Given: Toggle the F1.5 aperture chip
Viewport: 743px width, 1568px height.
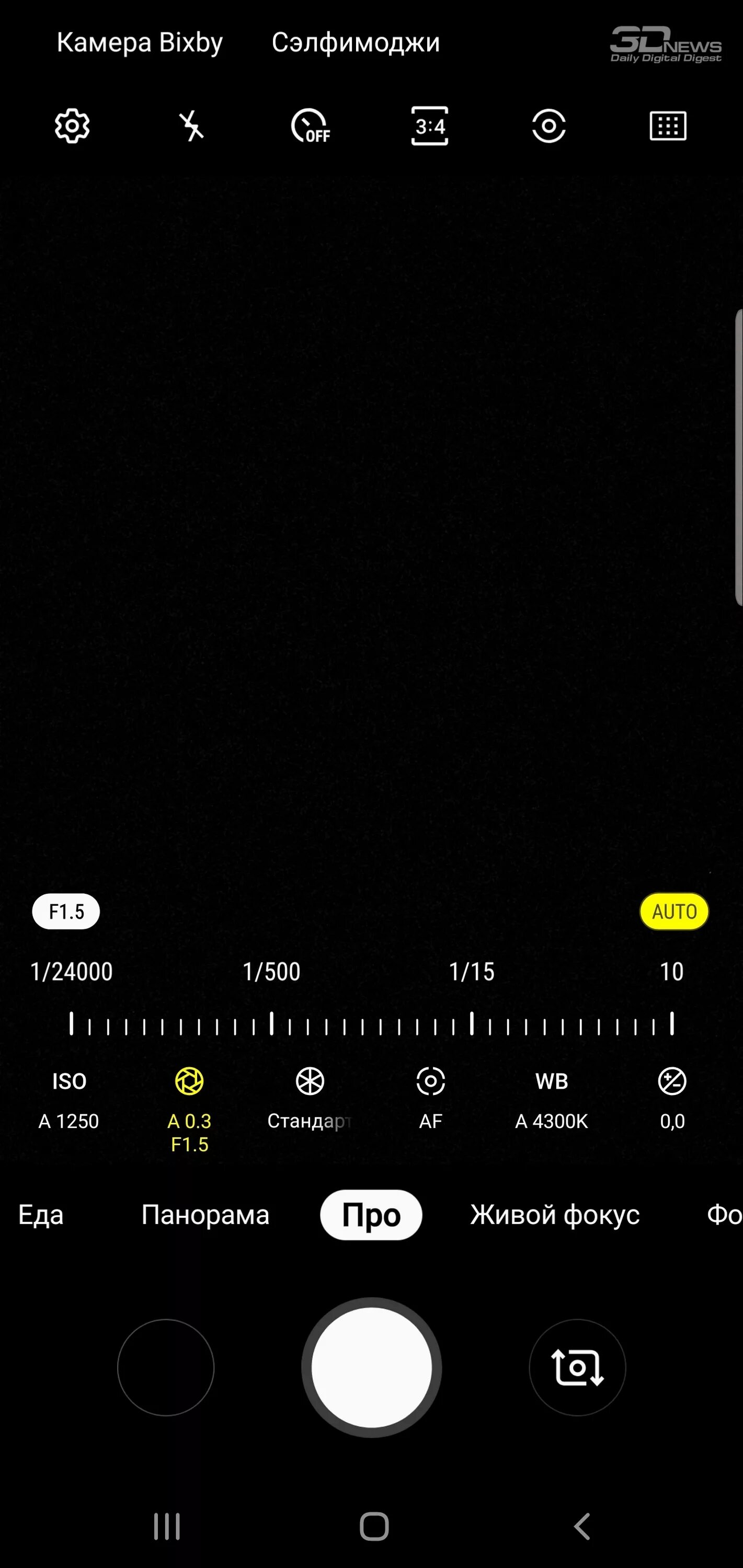Looking at the screenshot, I should point(66,911).
